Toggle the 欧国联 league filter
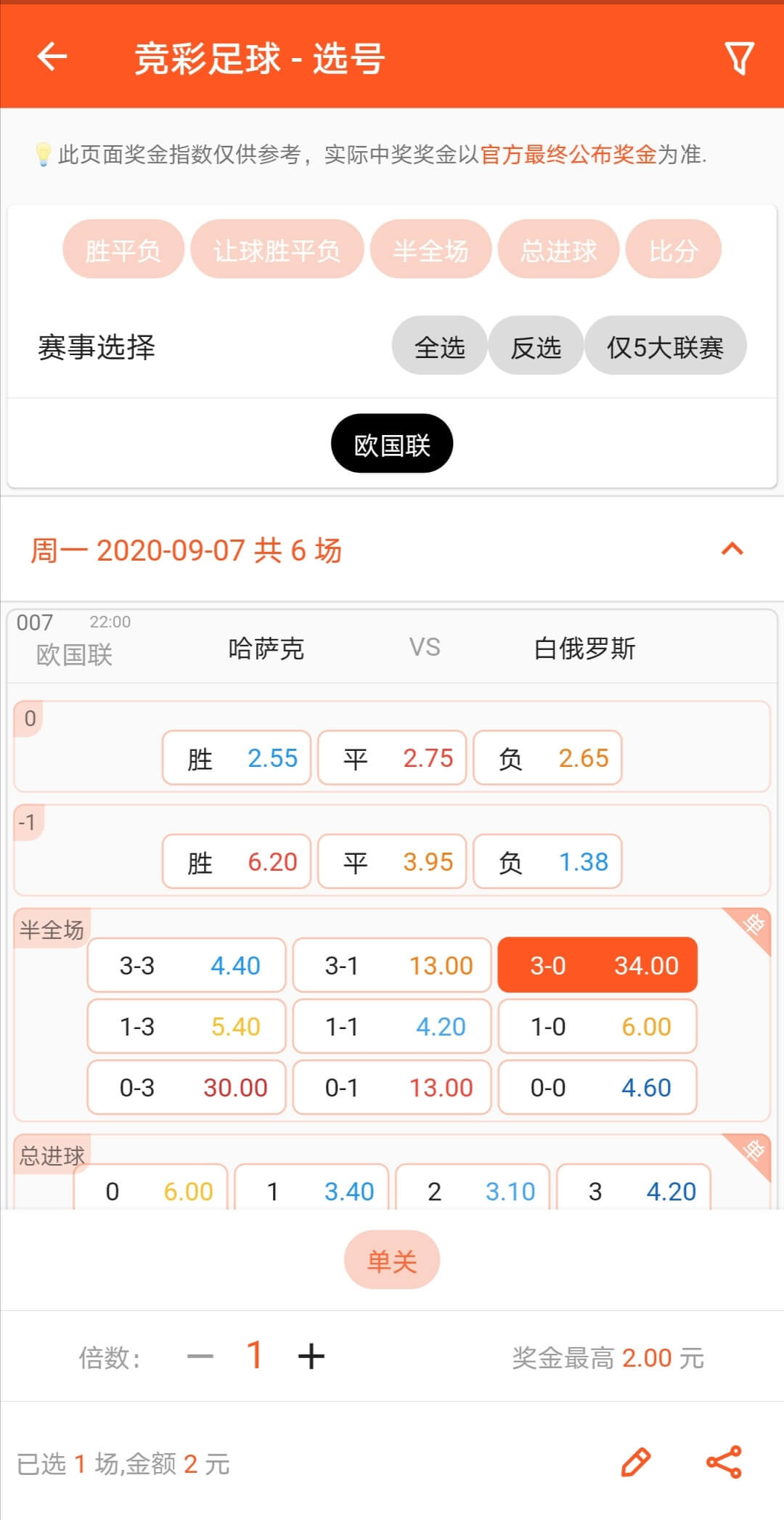 point(391,442)
